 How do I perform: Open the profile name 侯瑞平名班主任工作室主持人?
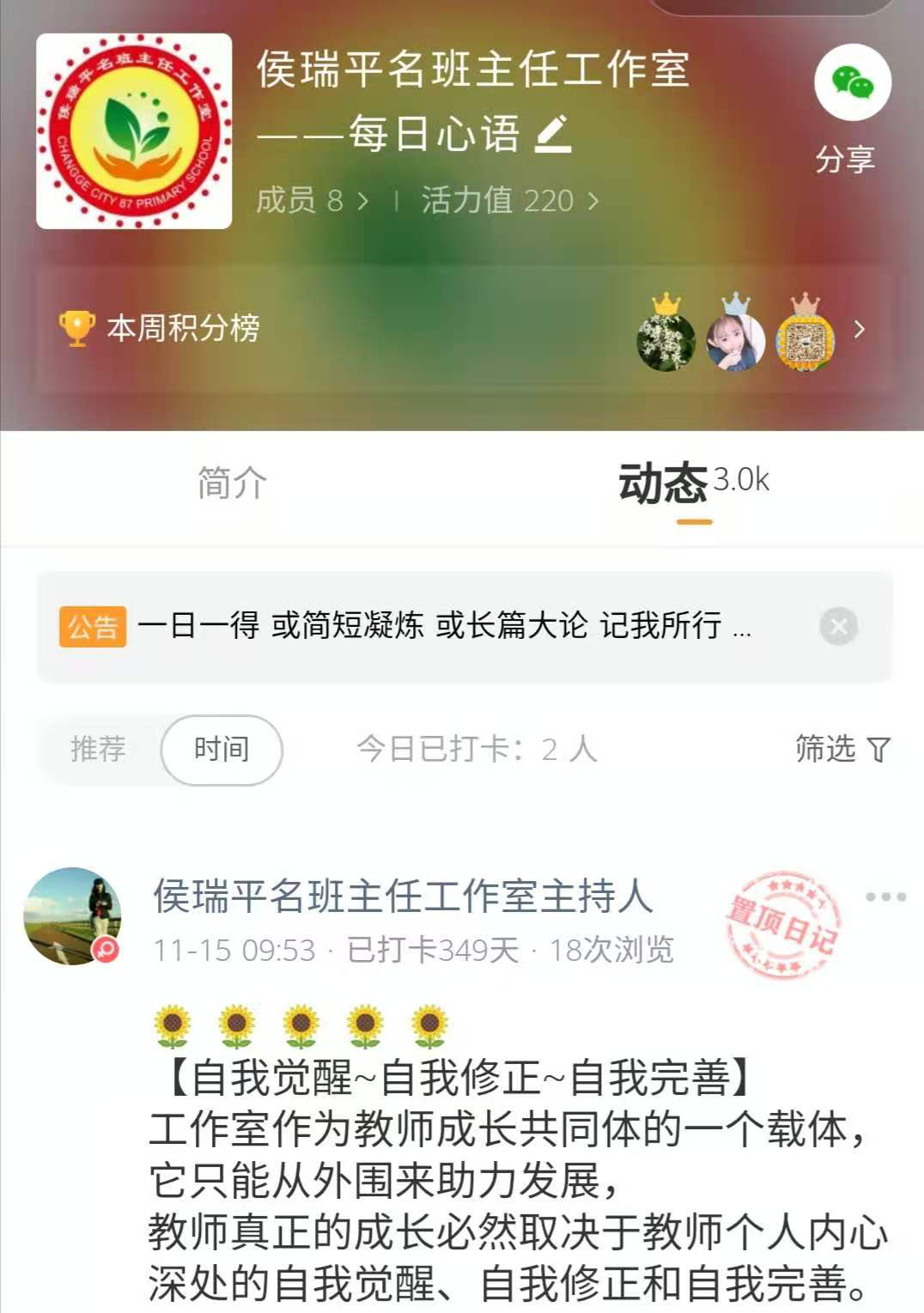[403, 897]
